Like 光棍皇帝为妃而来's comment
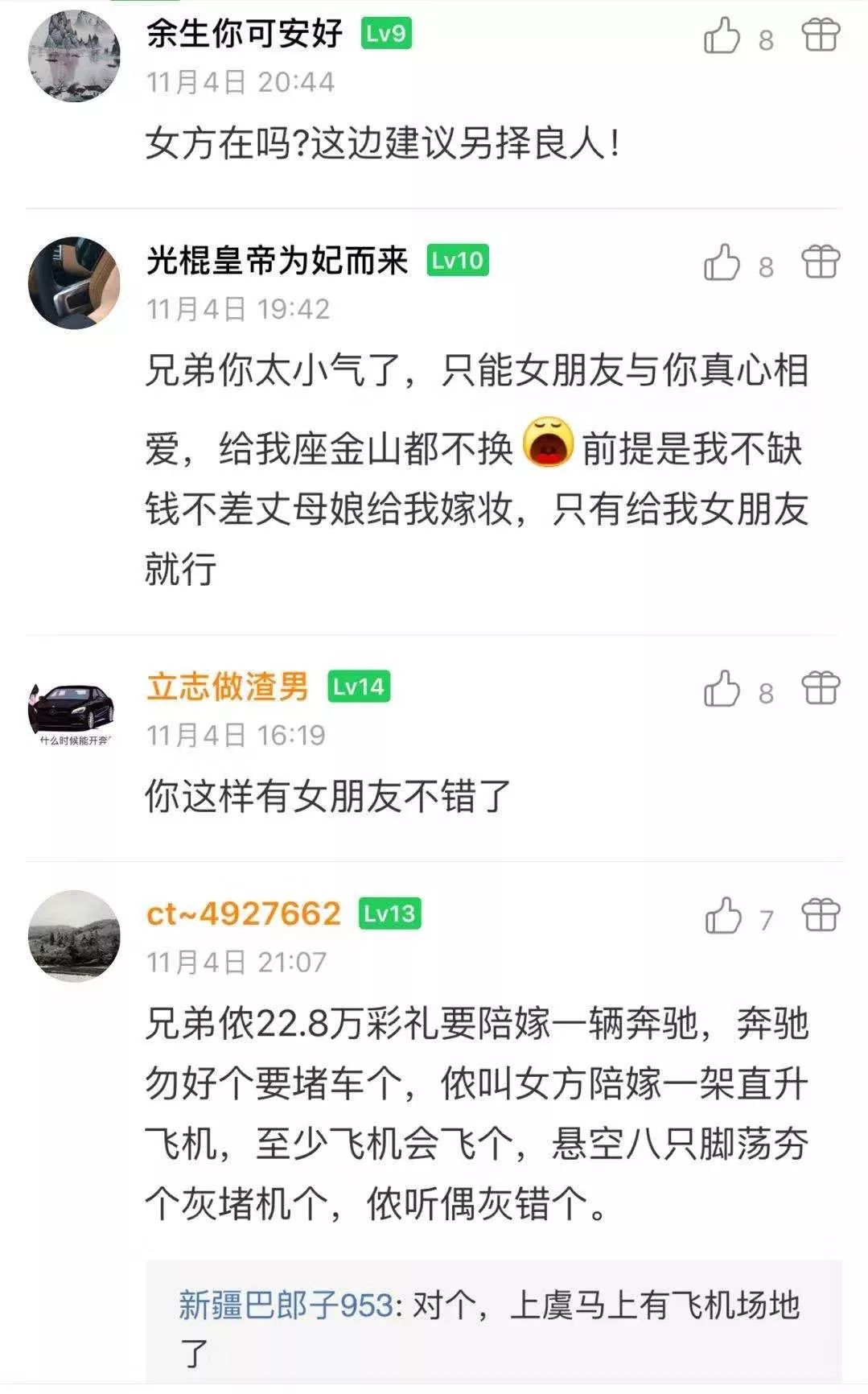The width and height of the screenshot is (868, 1394). [x=722, y=263]
